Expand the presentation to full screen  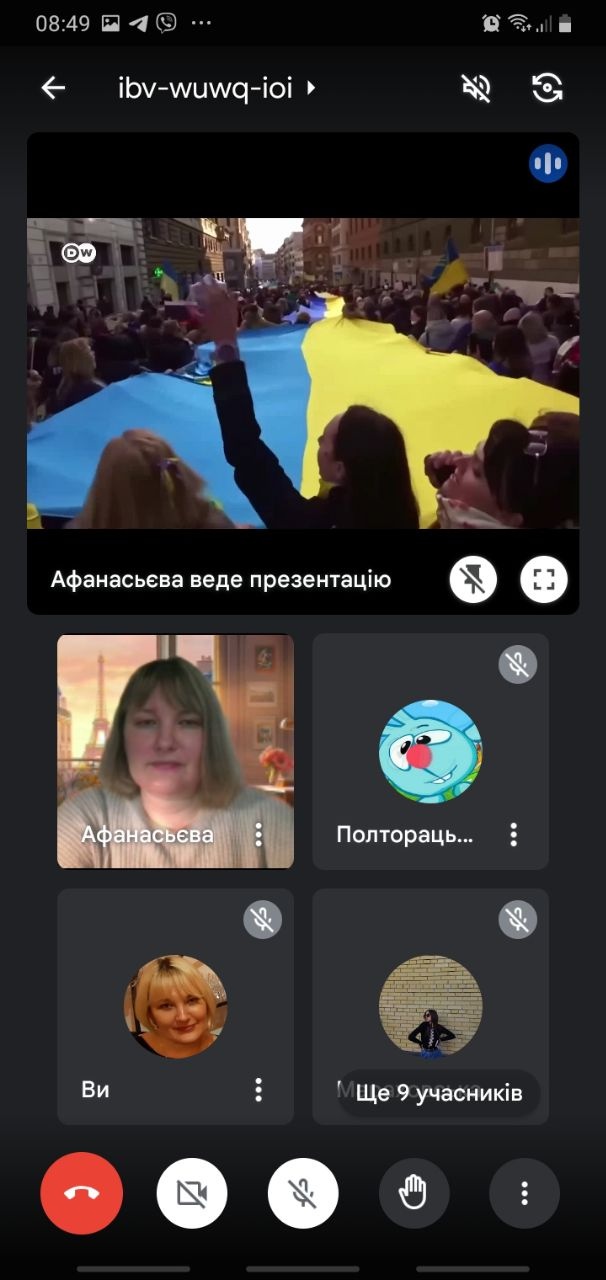544,579
